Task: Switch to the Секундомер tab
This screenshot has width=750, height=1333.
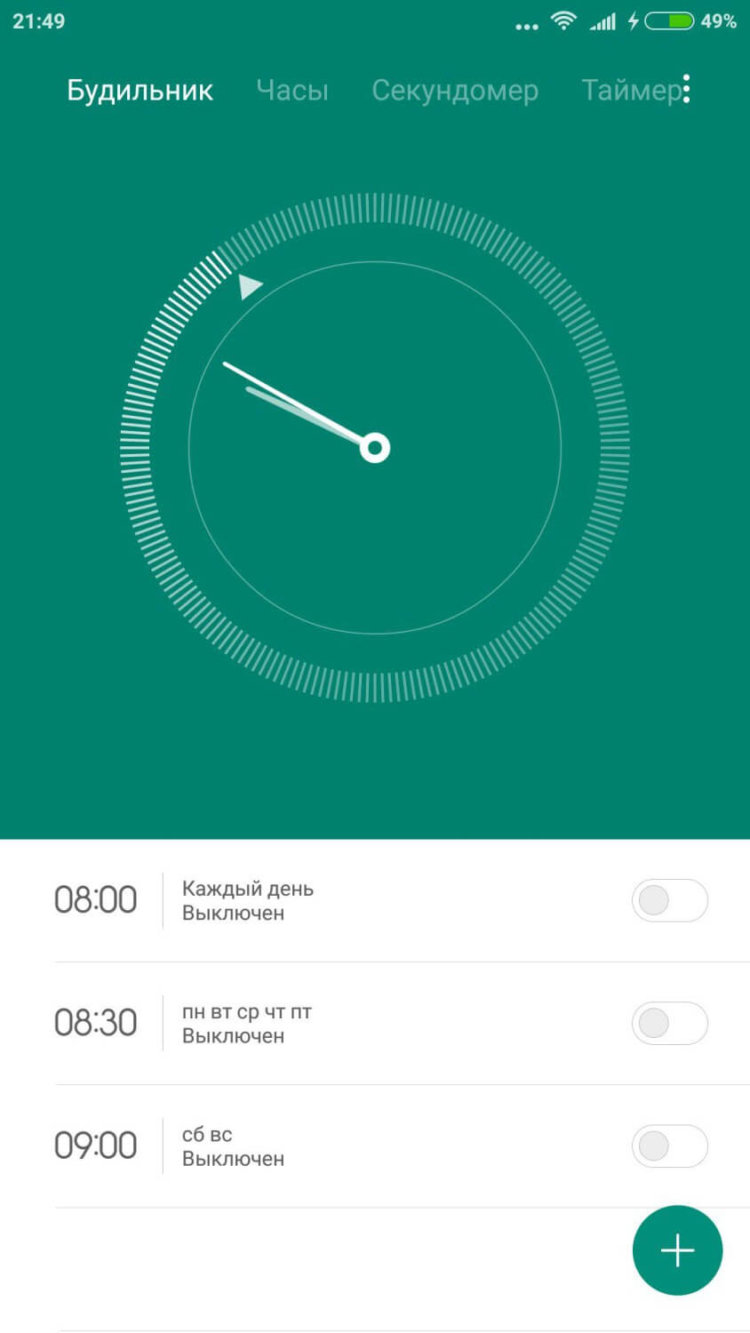Action: [x=455, y=90]
